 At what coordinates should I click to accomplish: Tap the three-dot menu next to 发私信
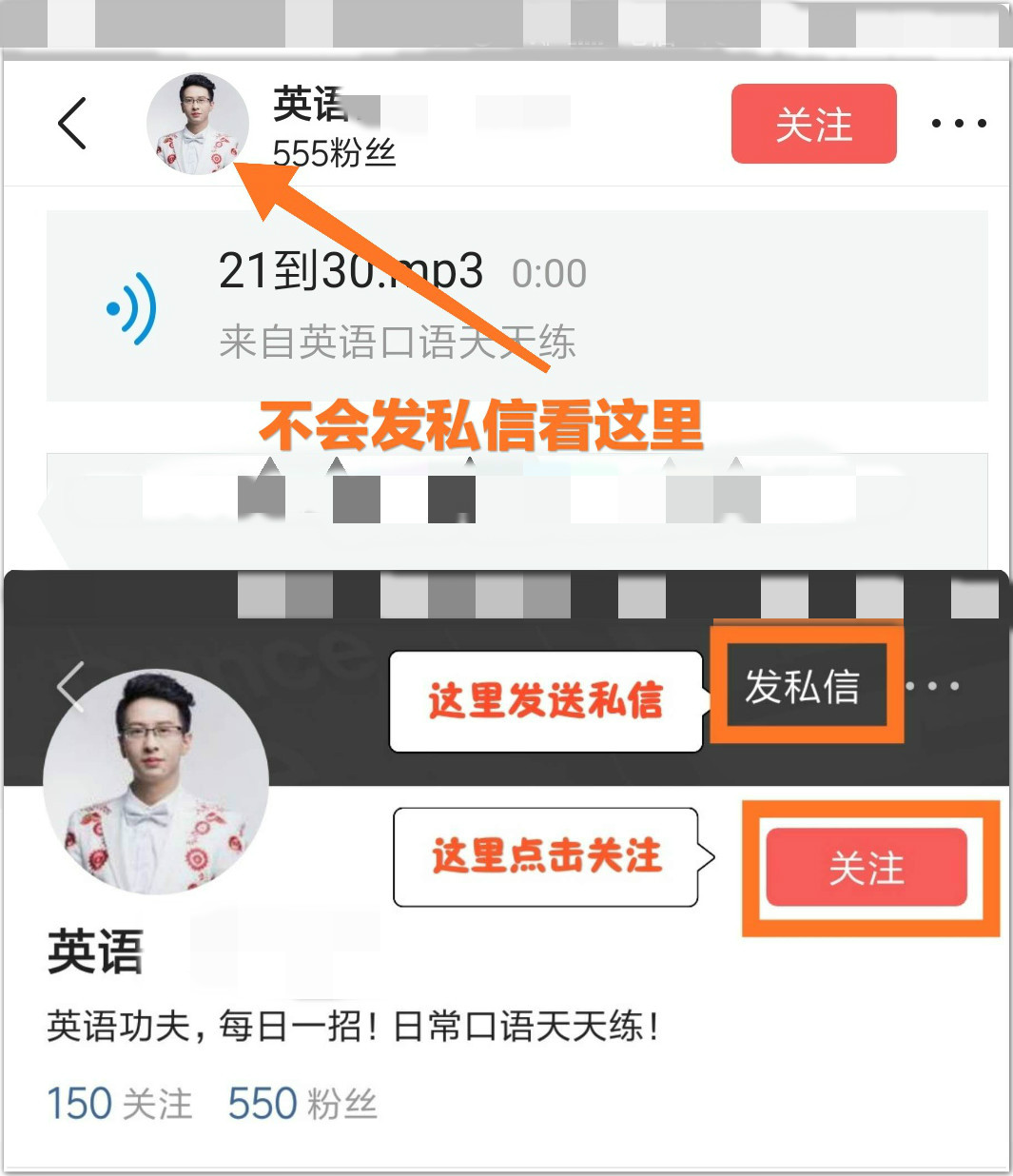936,685
